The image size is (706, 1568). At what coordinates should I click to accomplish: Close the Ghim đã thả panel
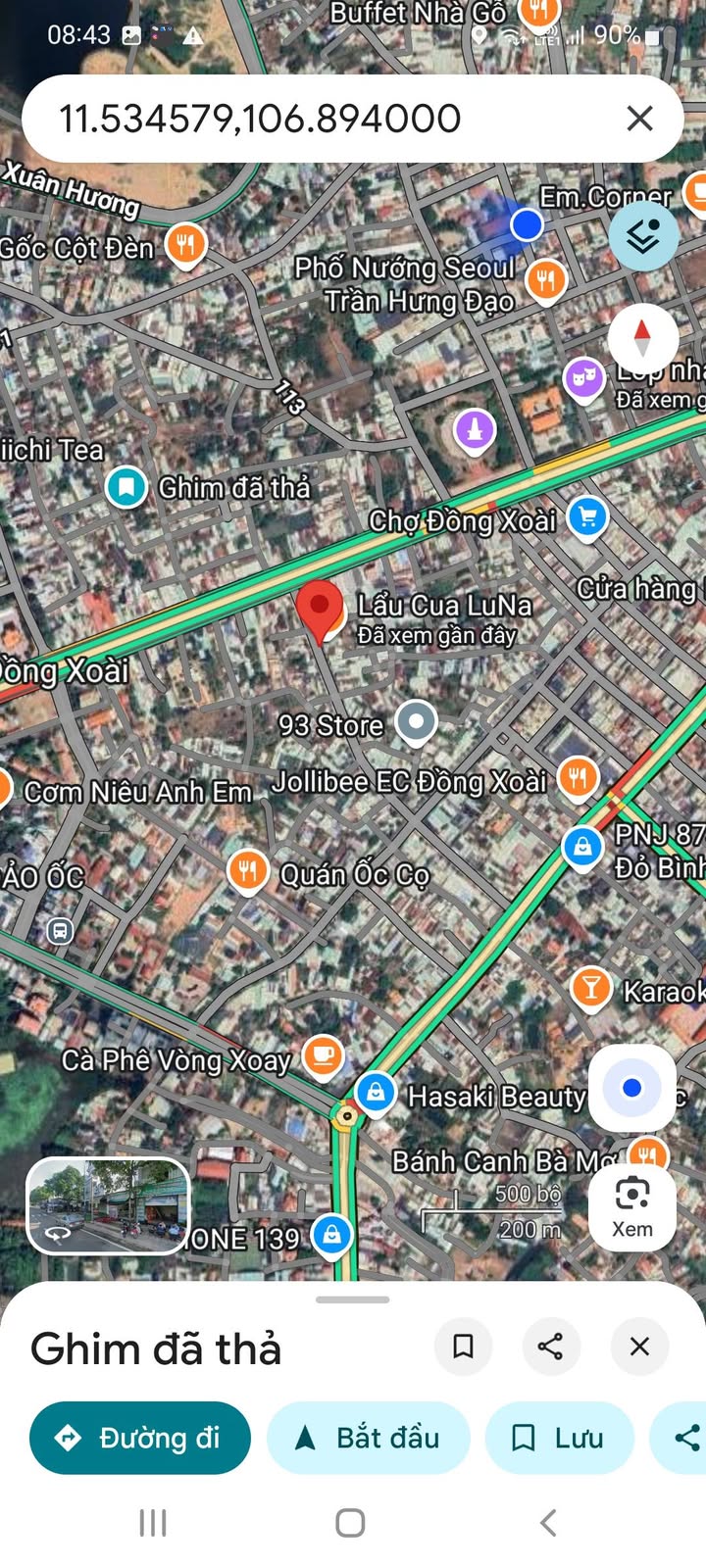(x=639, y=1347)
